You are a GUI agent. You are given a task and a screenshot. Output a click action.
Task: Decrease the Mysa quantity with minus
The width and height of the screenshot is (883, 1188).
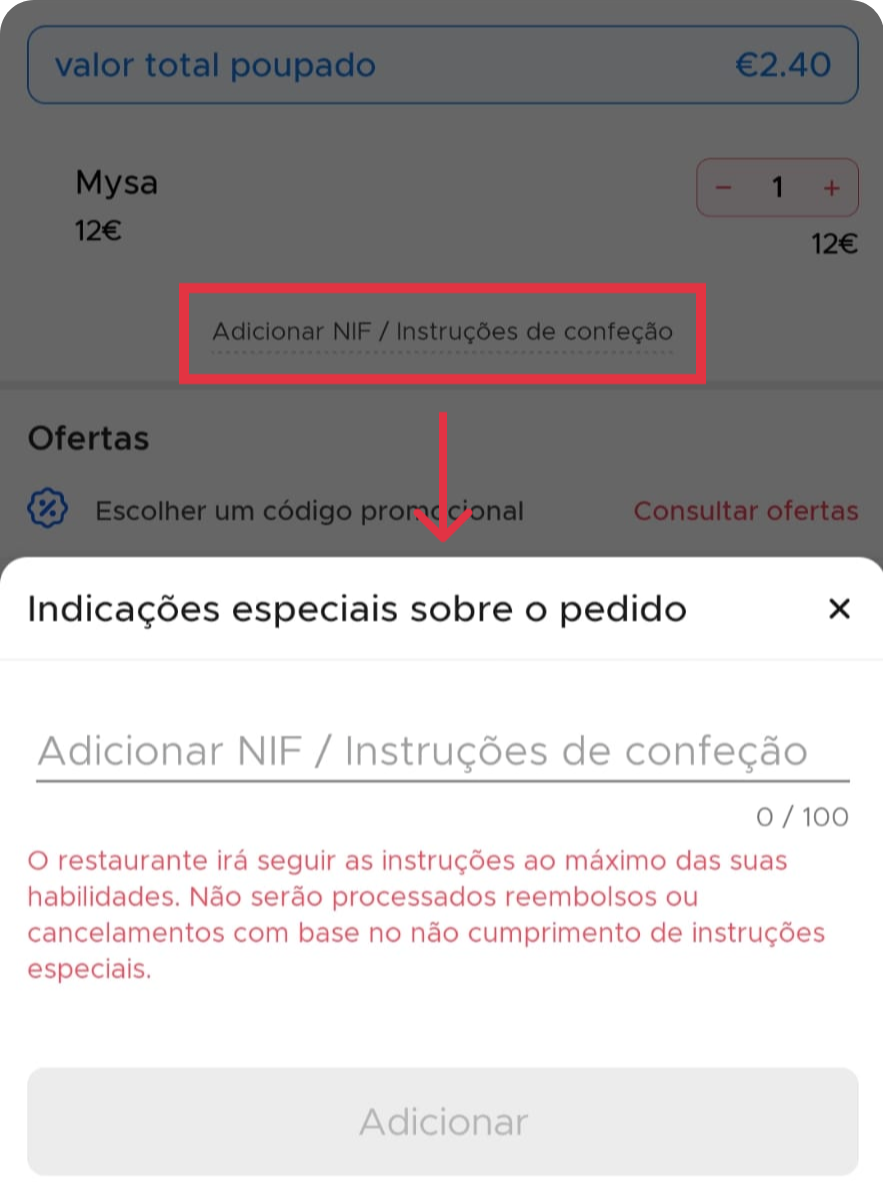pos(725,188)
